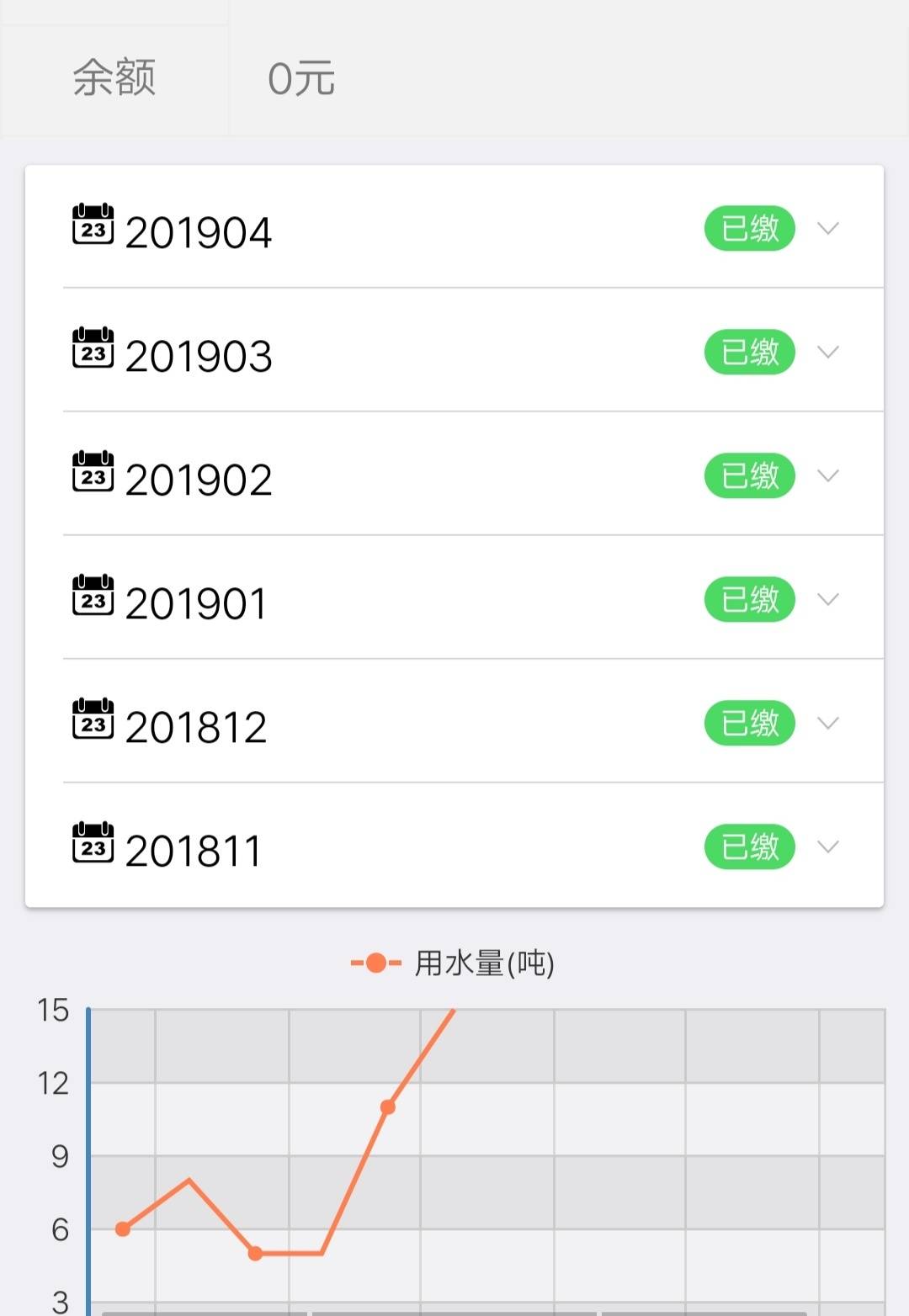The height and width of the screenshot is (1316, 909).
Task: Expand the 201811 bill row
Action: click(x=828, y=846)
